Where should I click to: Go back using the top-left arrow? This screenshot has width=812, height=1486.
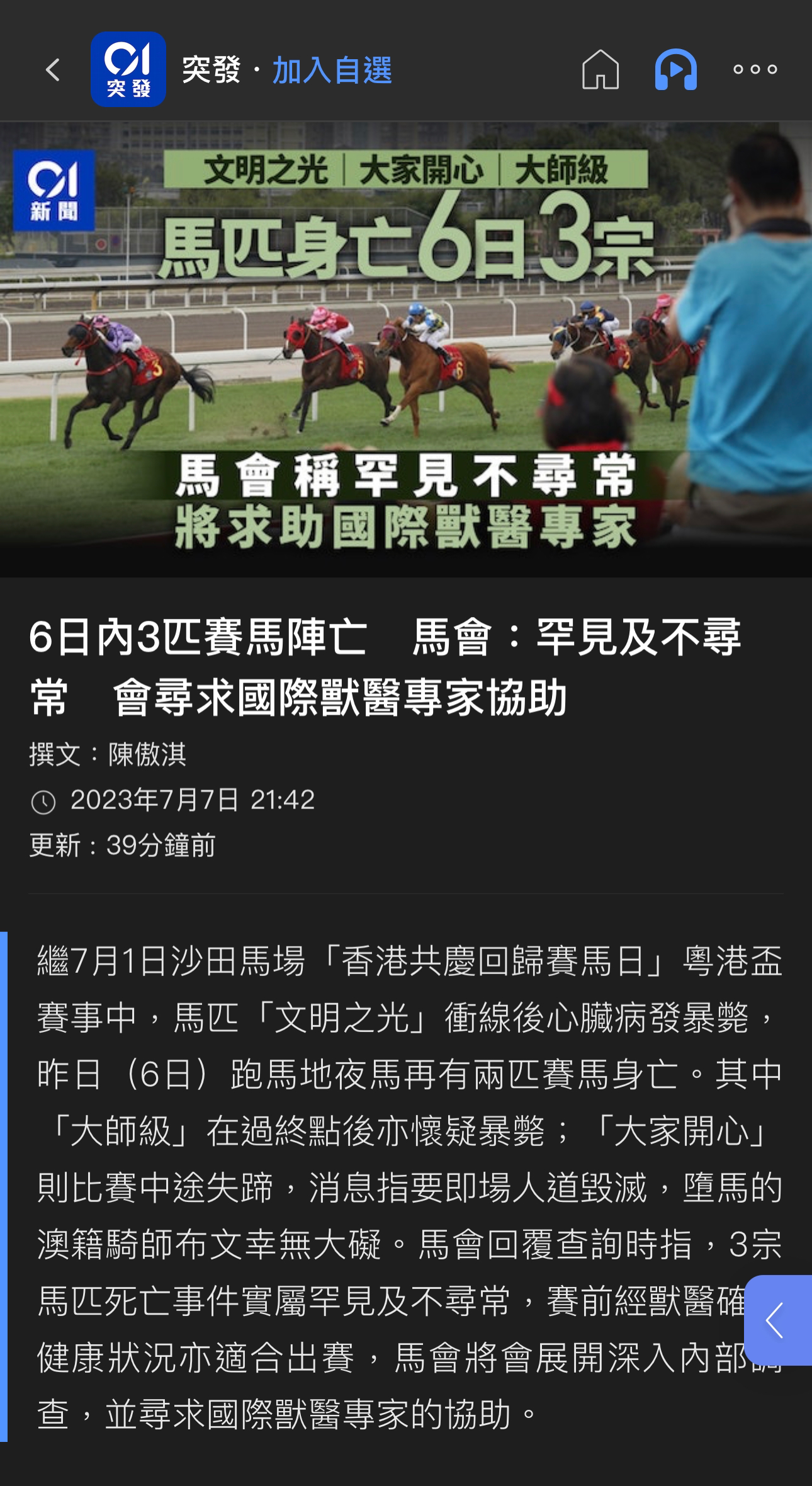click(x=54, y=70)
